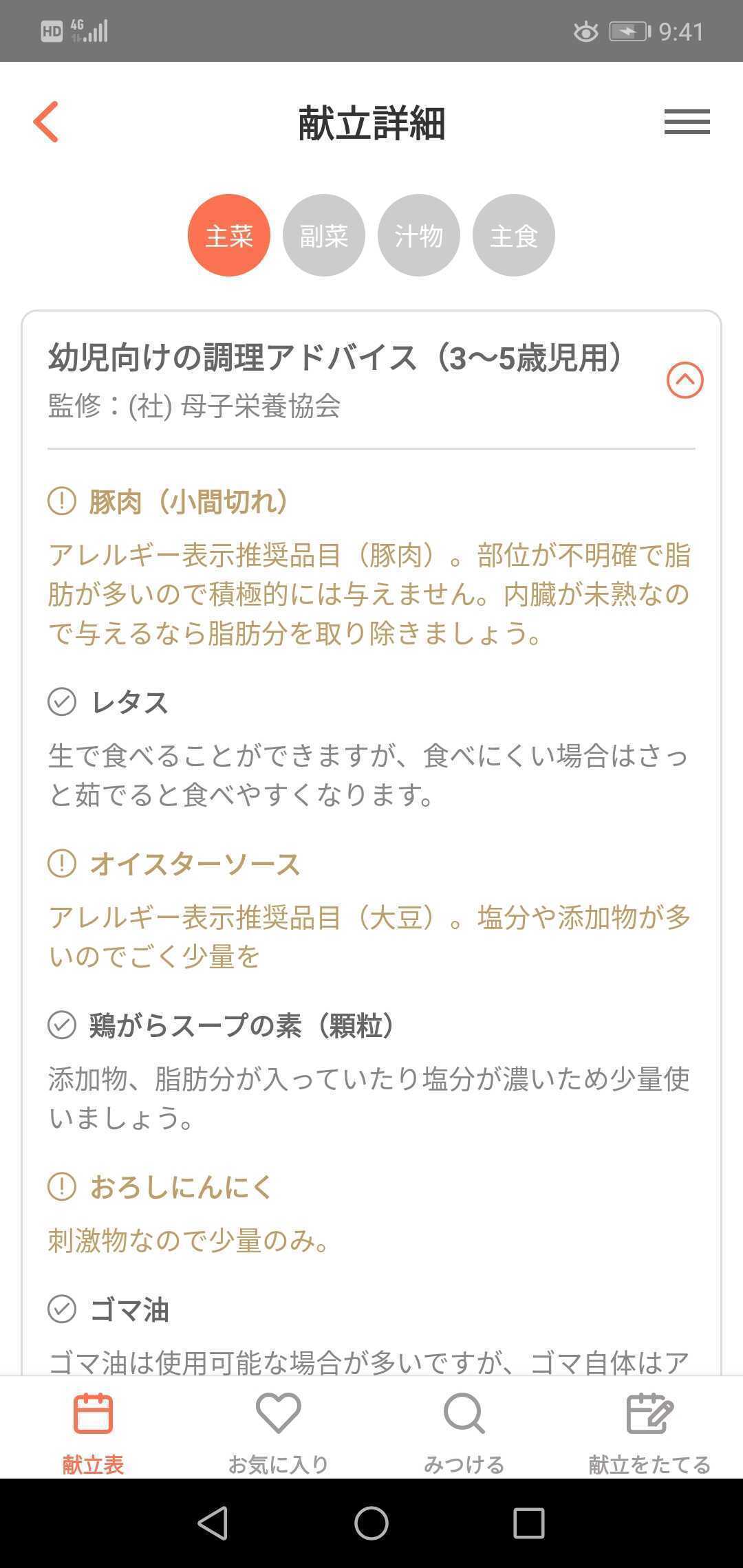Switch to the 汁物 chip
Viewport: 743px width, 1568px height.
pos(418,236)
